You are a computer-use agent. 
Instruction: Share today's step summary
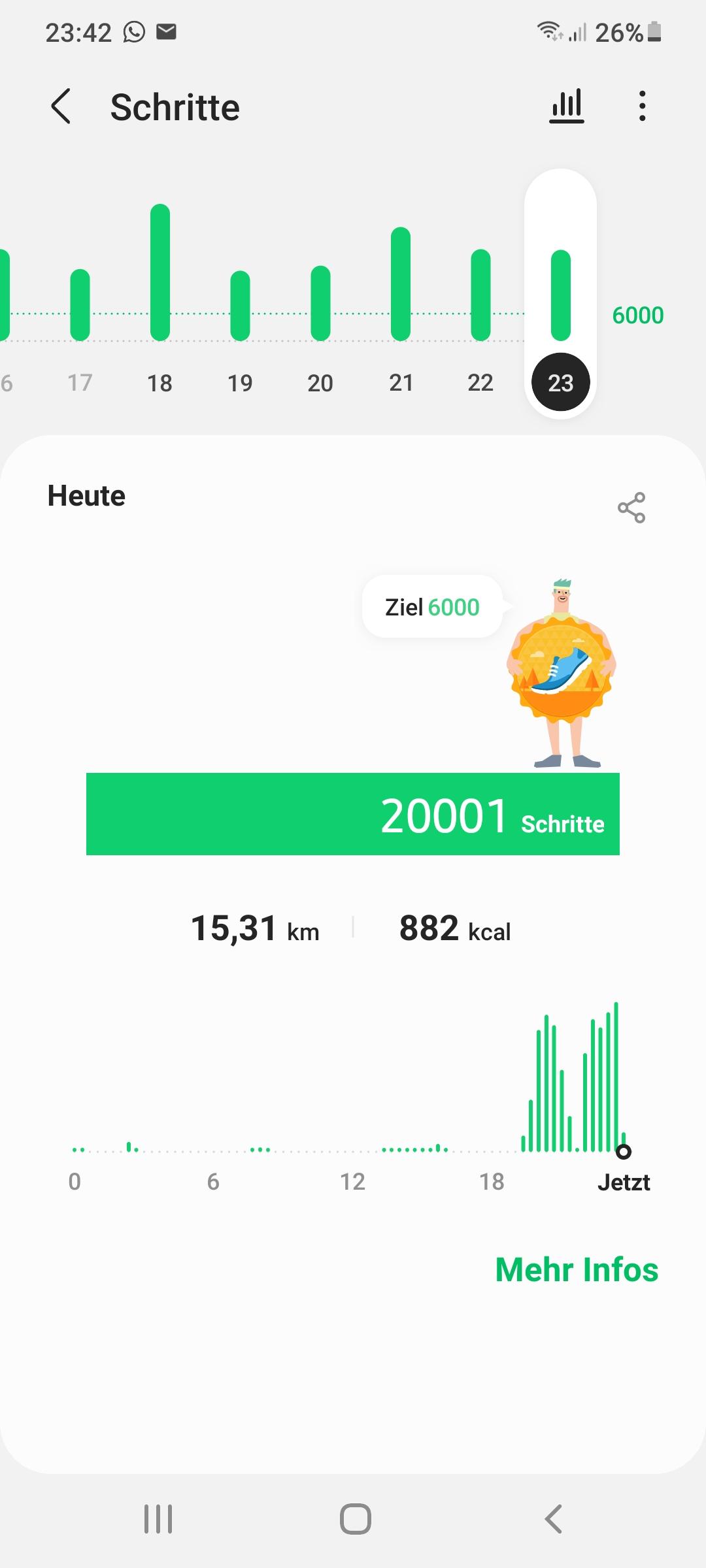631,508
